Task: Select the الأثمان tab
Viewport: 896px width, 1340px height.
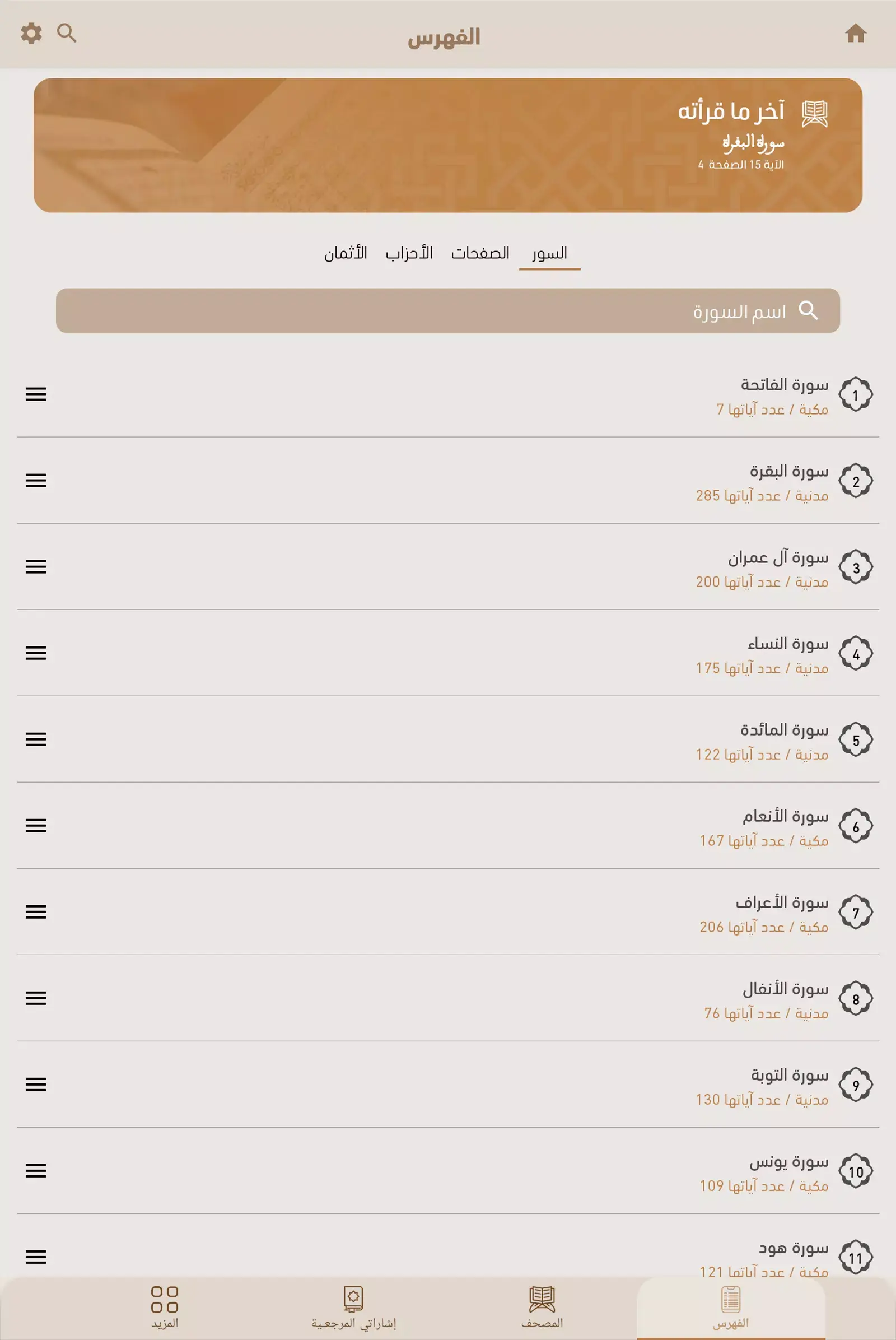Action: (x=346, y=252)
